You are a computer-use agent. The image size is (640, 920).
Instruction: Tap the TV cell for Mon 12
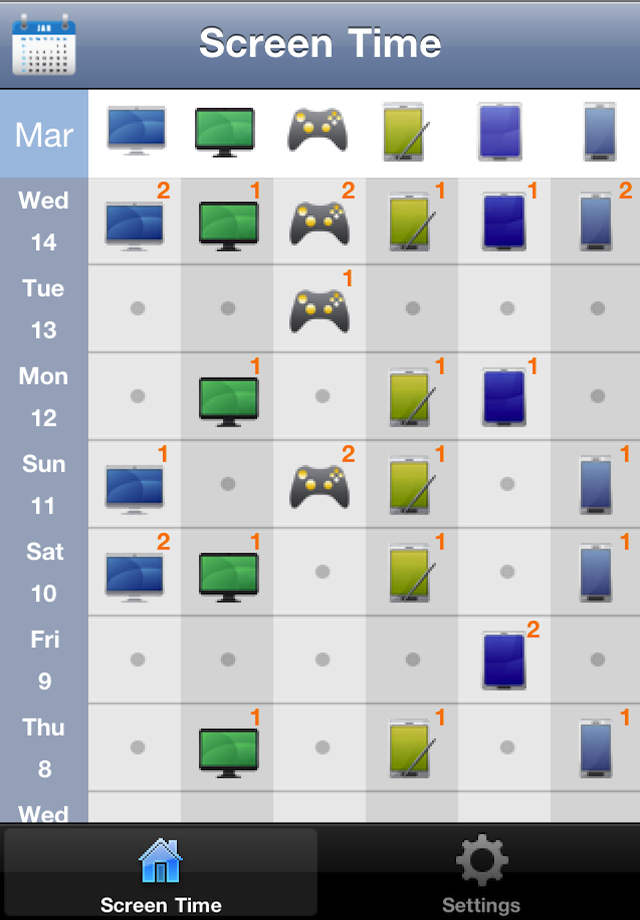(x=228, y=397)
